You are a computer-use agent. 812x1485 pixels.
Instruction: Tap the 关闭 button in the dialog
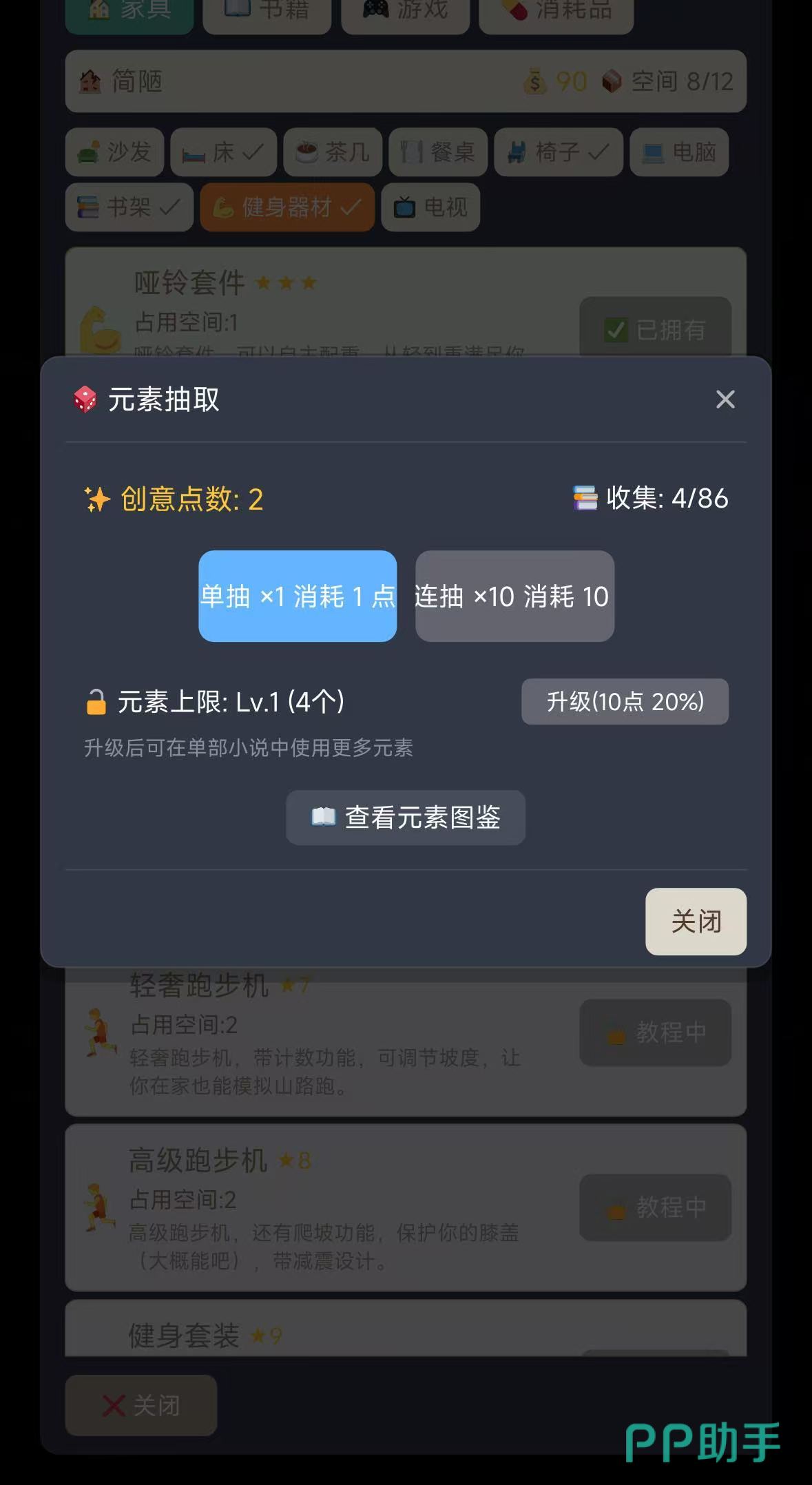[696, 921]
